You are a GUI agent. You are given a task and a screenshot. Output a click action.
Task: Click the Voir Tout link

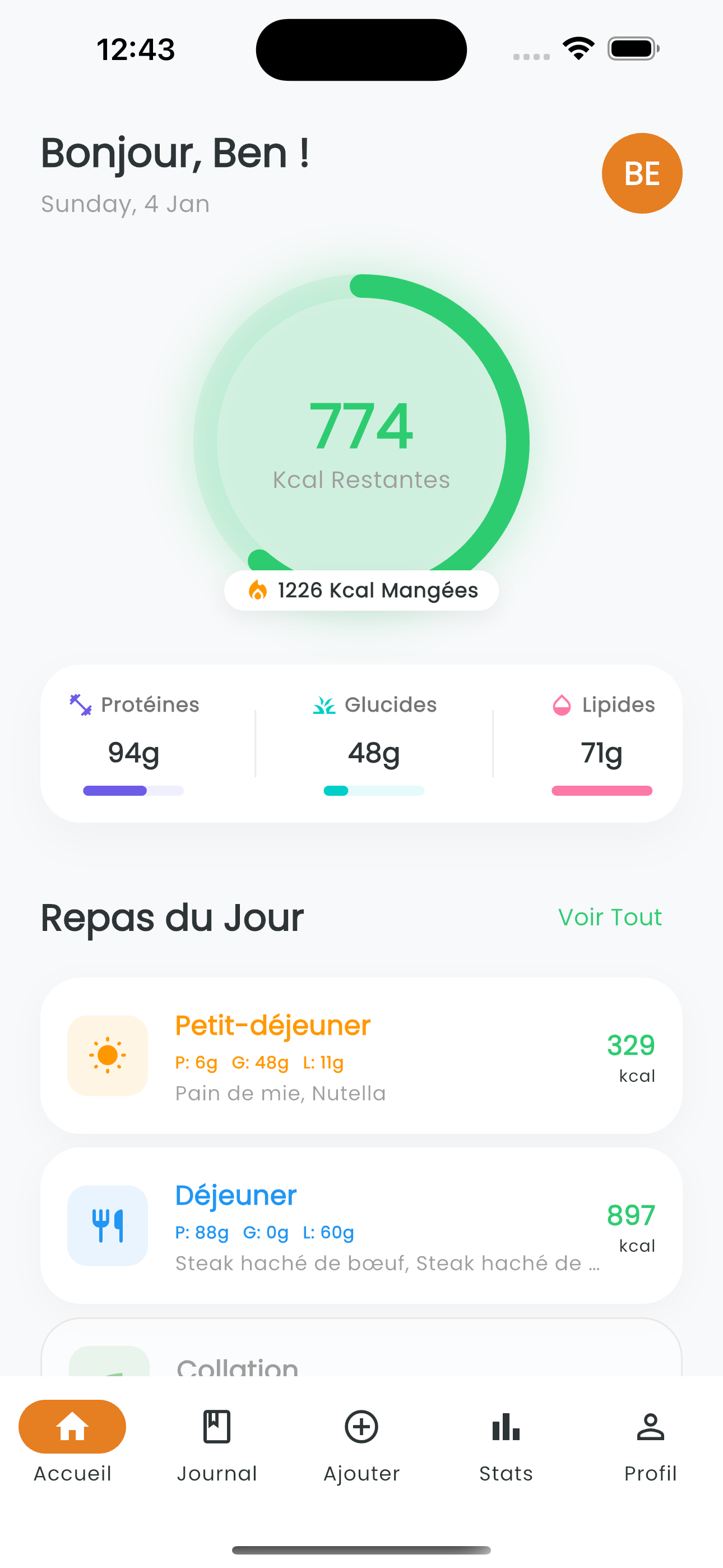click(x=609, y=917)
